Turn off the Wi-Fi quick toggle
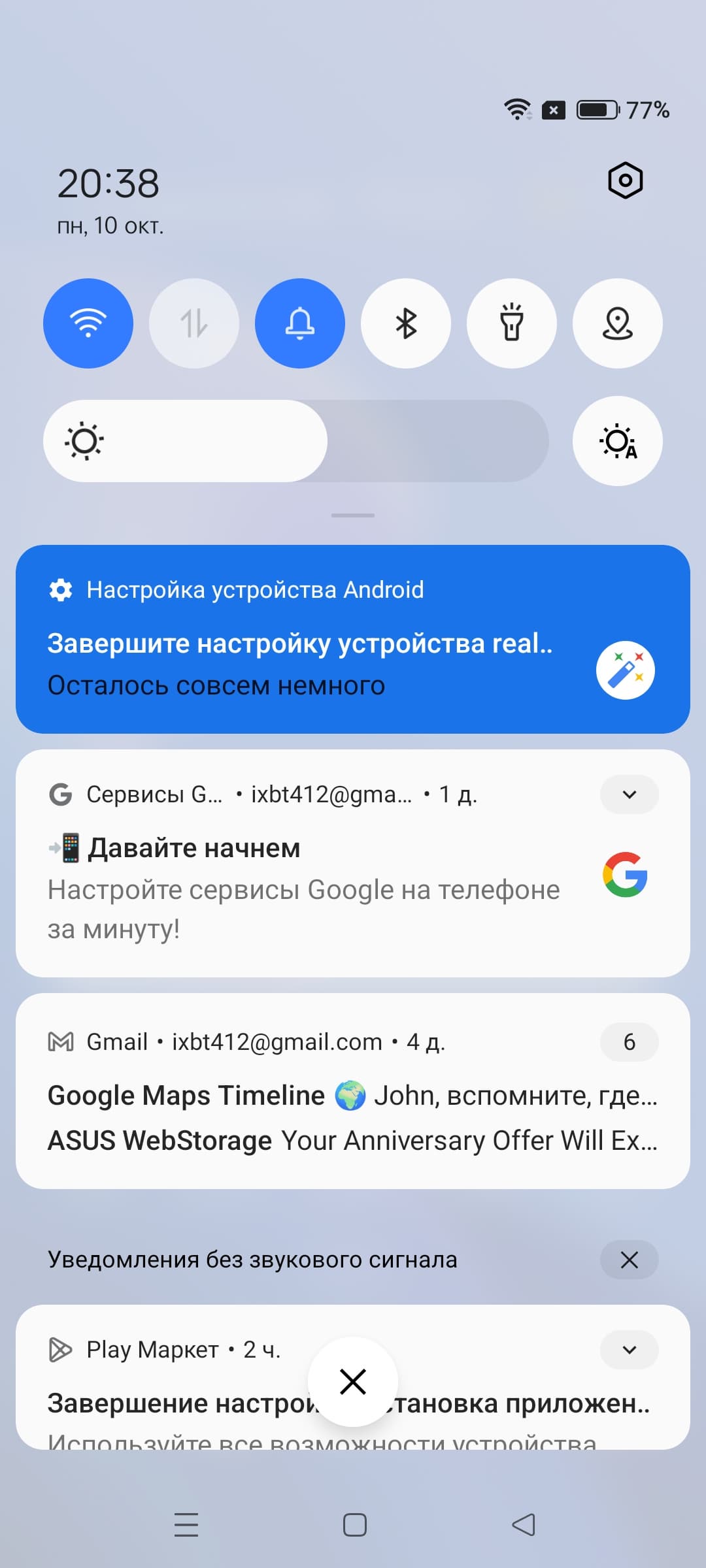This screenshot has width=706, height=1568. (88, 323)
